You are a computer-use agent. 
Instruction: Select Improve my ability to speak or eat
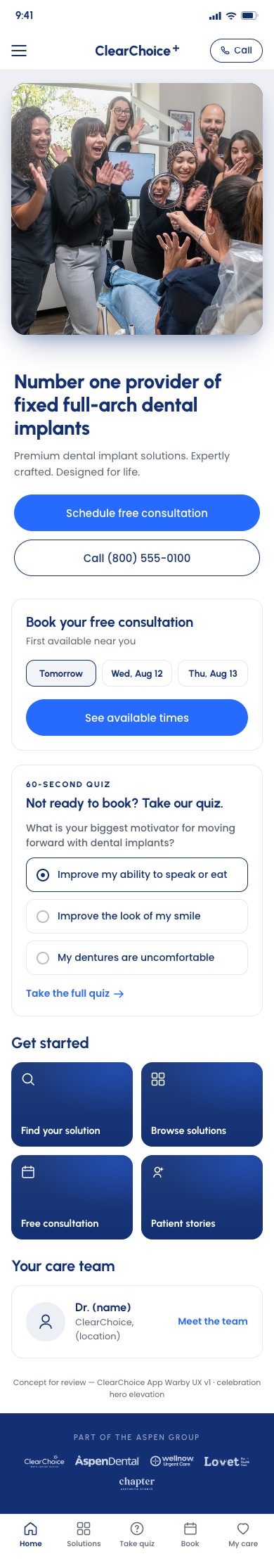[137, 874]
